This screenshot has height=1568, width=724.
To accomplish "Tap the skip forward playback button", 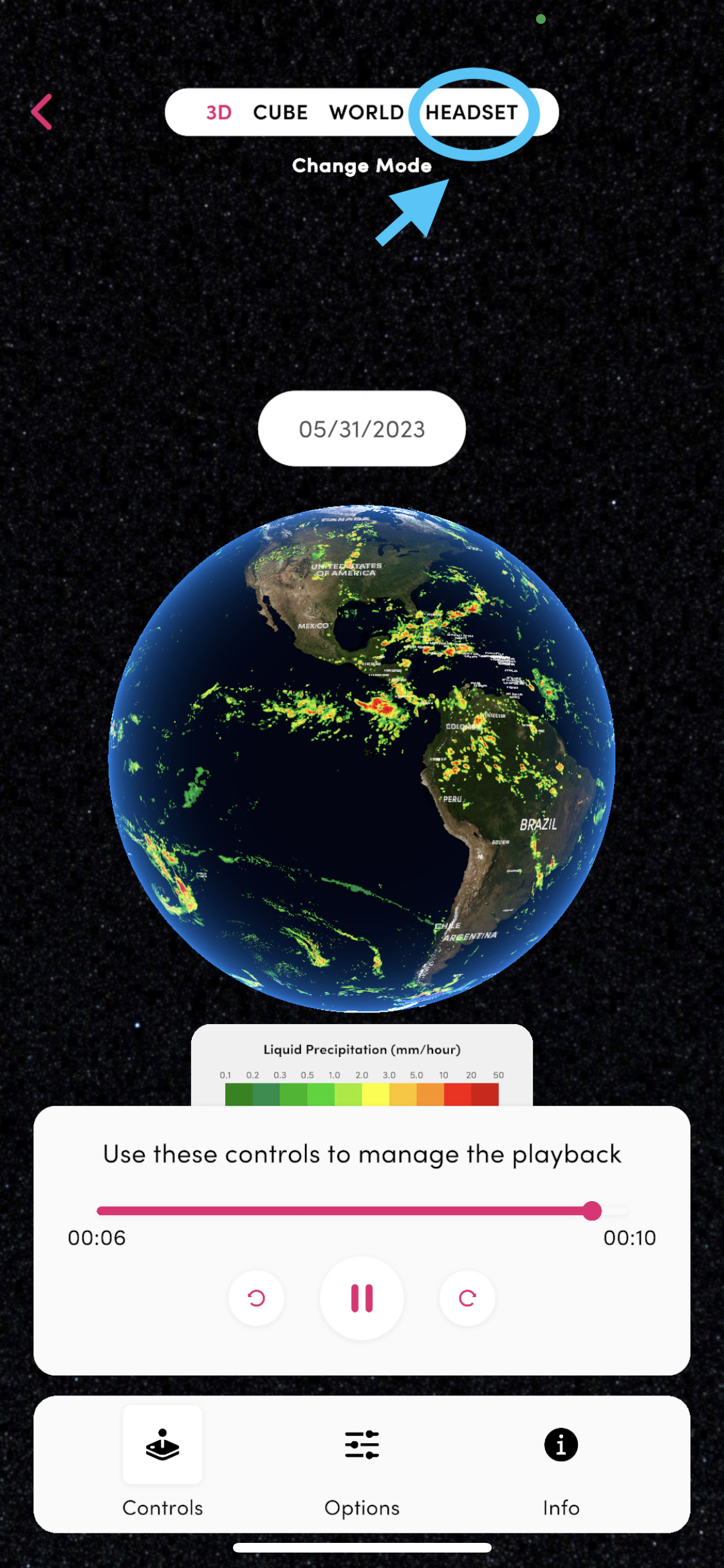I will 467,1298.
